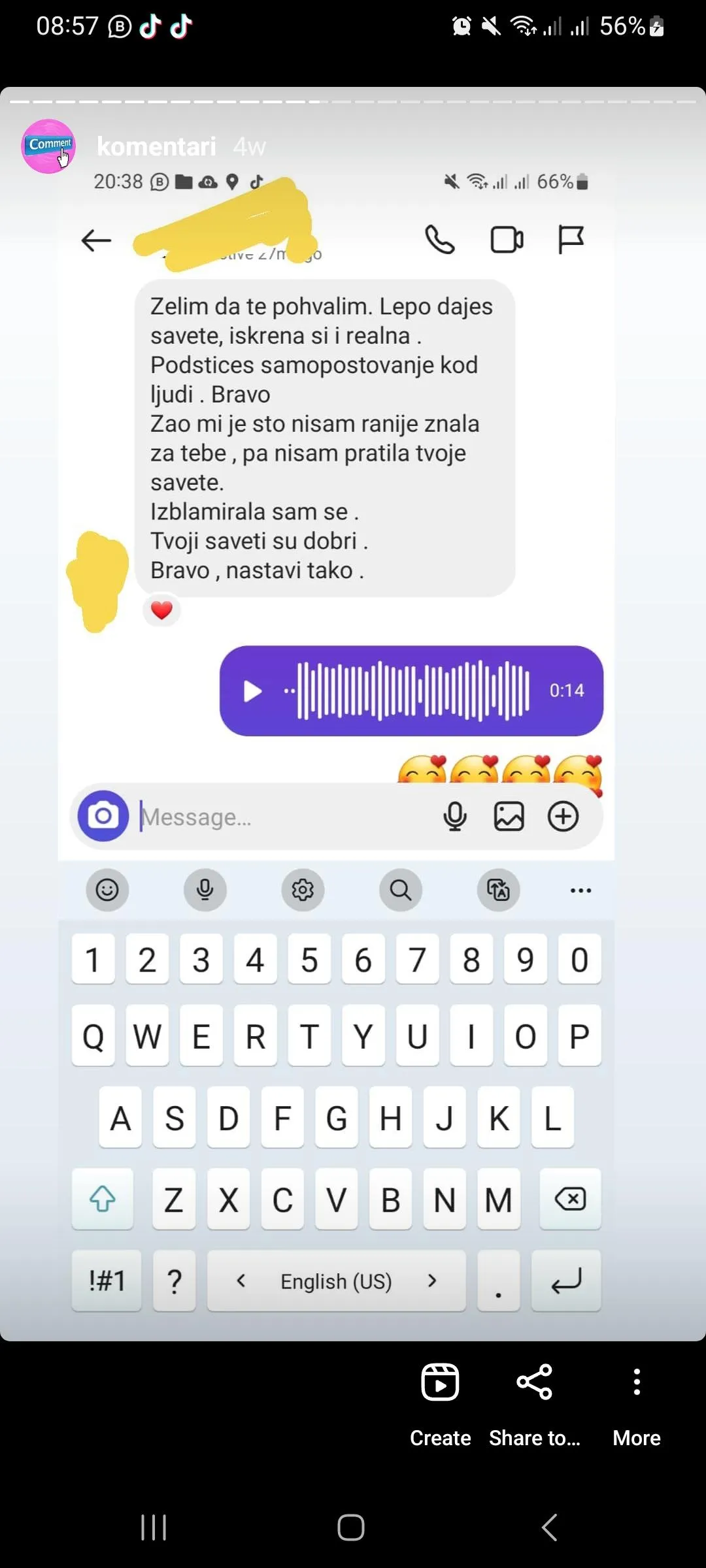Tap the komentari username
The image size is (706, 1568).
156,146
